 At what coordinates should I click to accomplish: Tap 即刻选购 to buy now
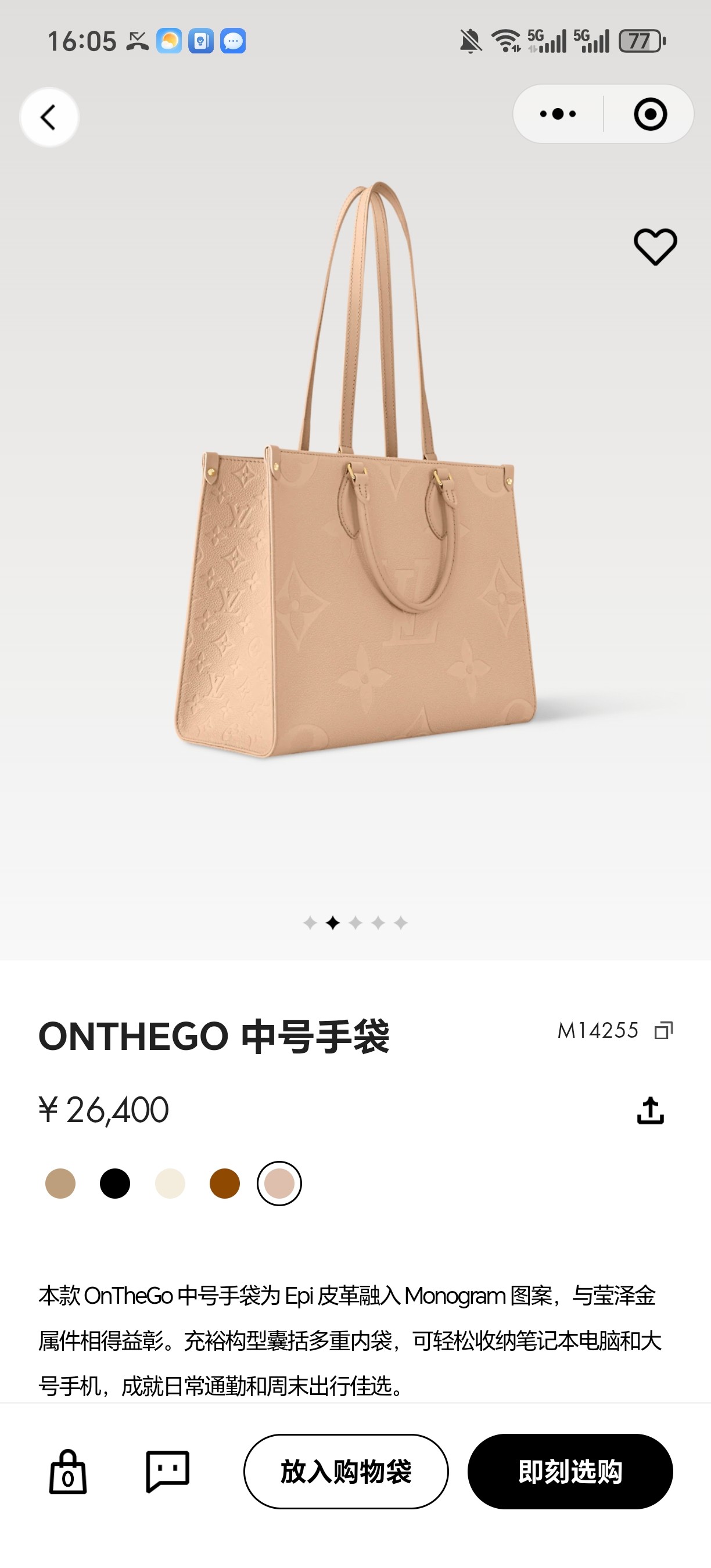point(570,1472)
